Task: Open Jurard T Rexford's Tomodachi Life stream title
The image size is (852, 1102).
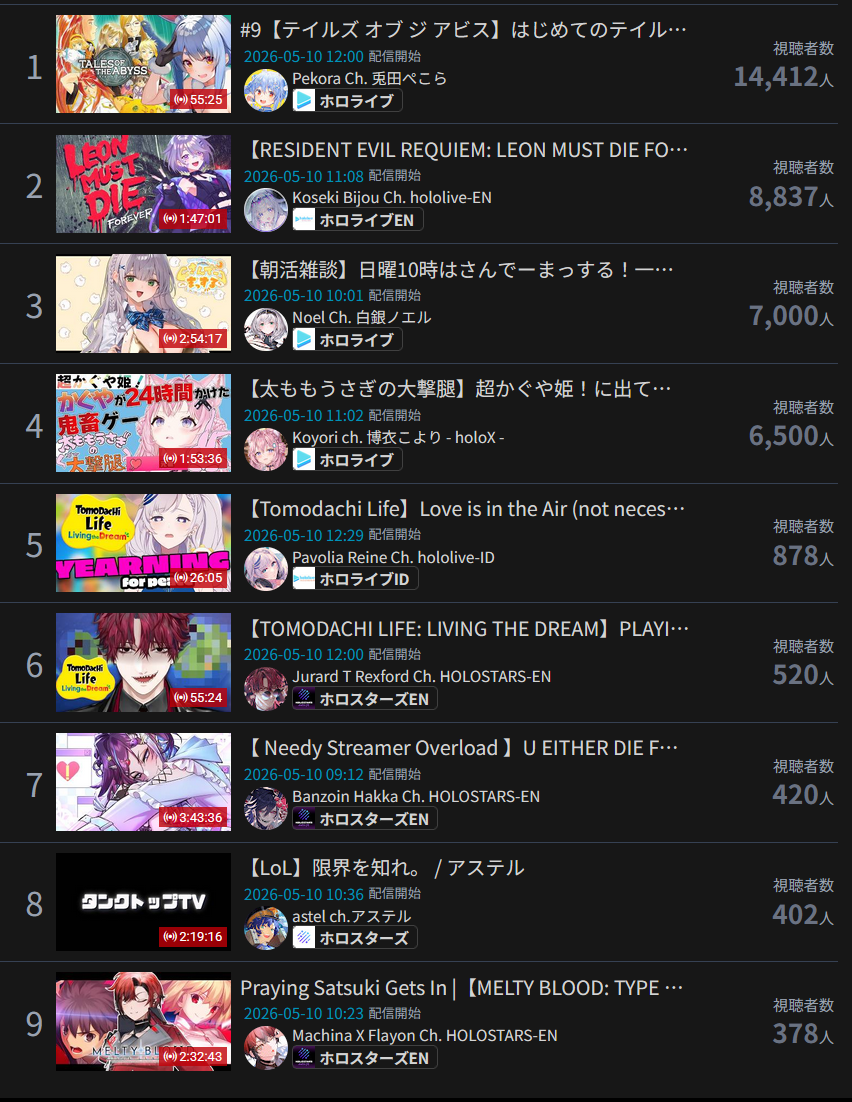Action: (x=467, y=629)
